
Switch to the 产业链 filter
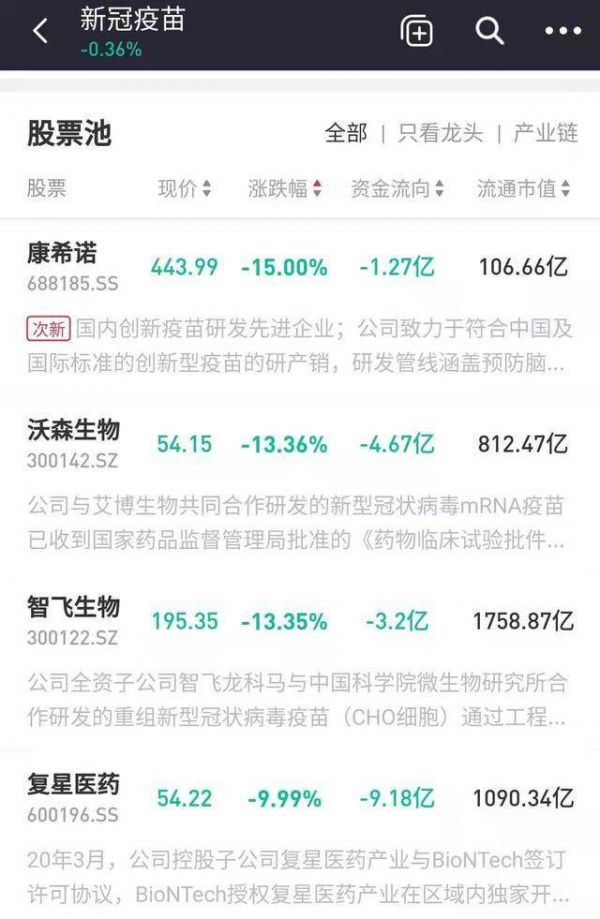pyautogui.click(x=545, y=133)
